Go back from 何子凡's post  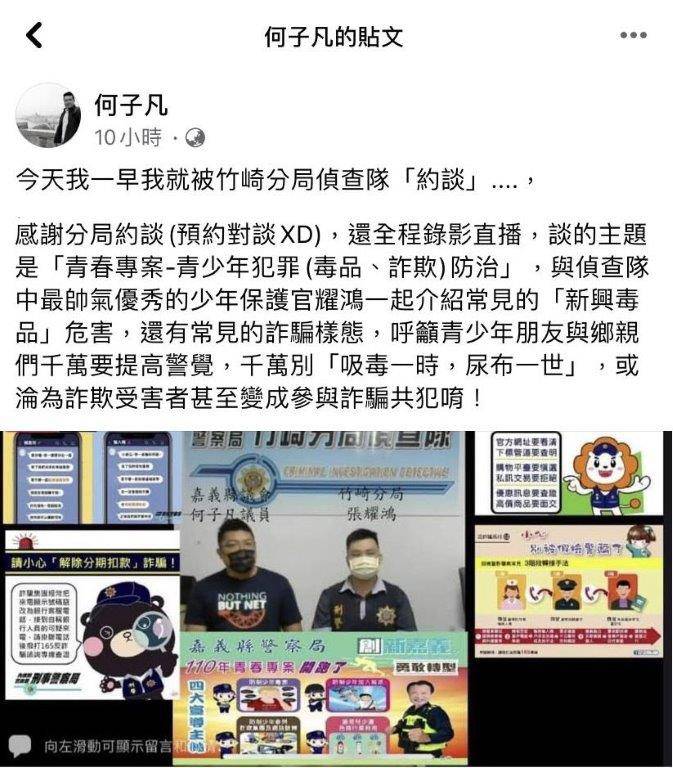pos(34,37)
